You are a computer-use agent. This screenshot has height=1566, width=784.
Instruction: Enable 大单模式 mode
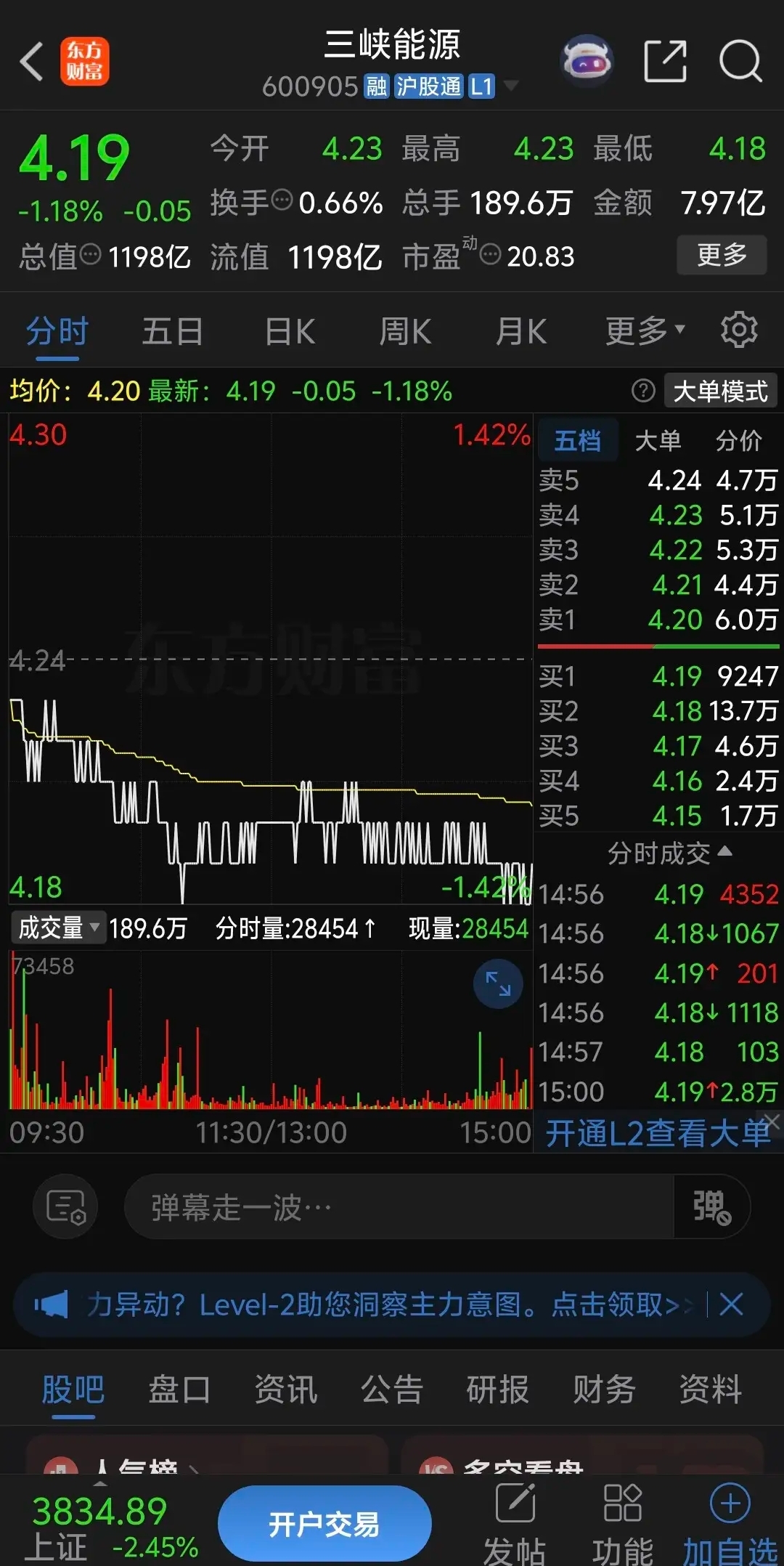[719, 390]
